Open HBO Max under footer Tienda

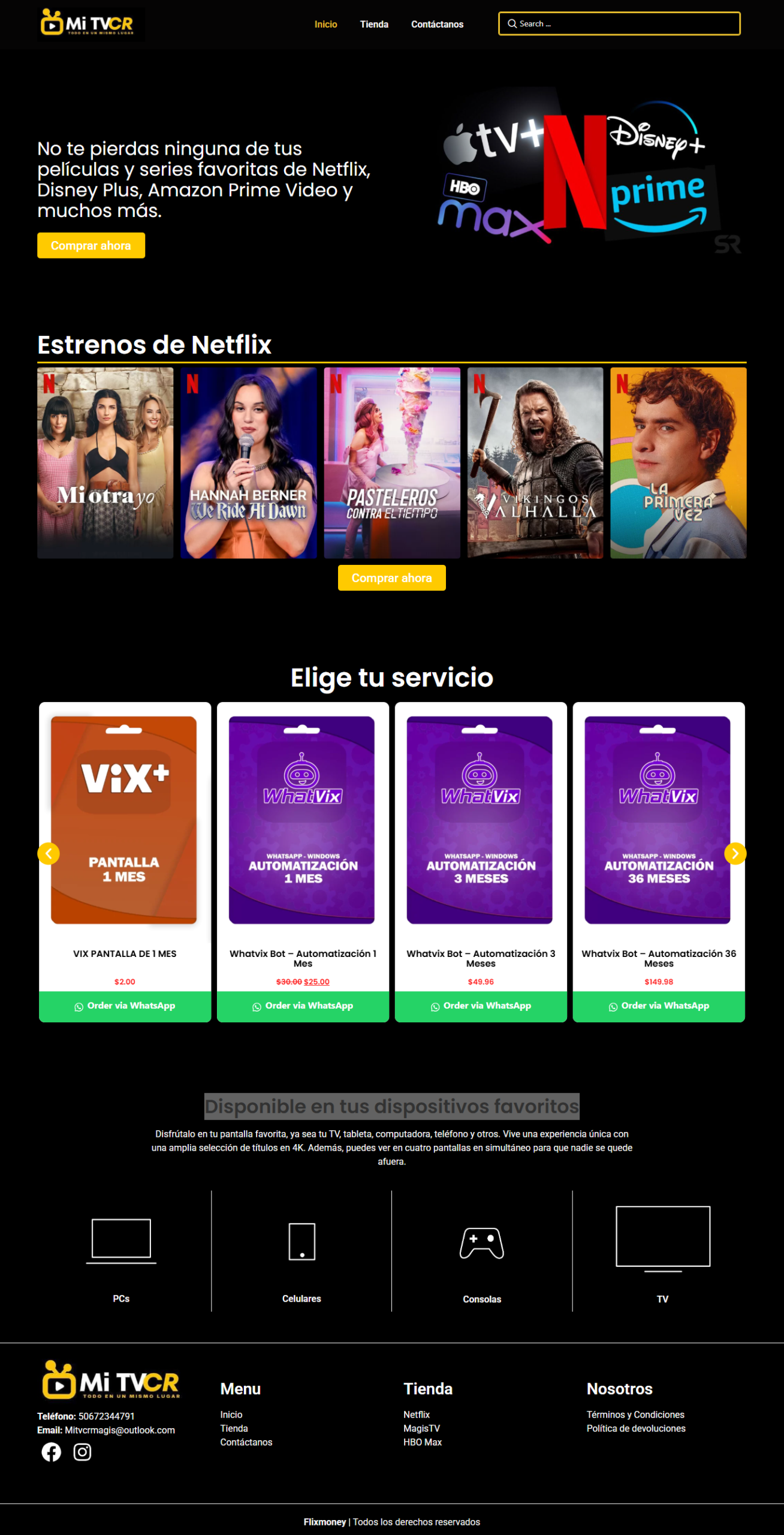[423, 1442]
